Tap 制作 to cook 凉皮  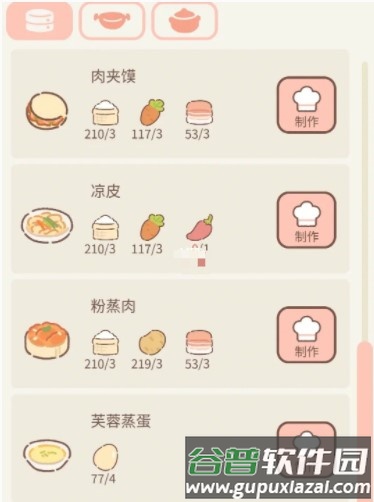pos(306,220)
